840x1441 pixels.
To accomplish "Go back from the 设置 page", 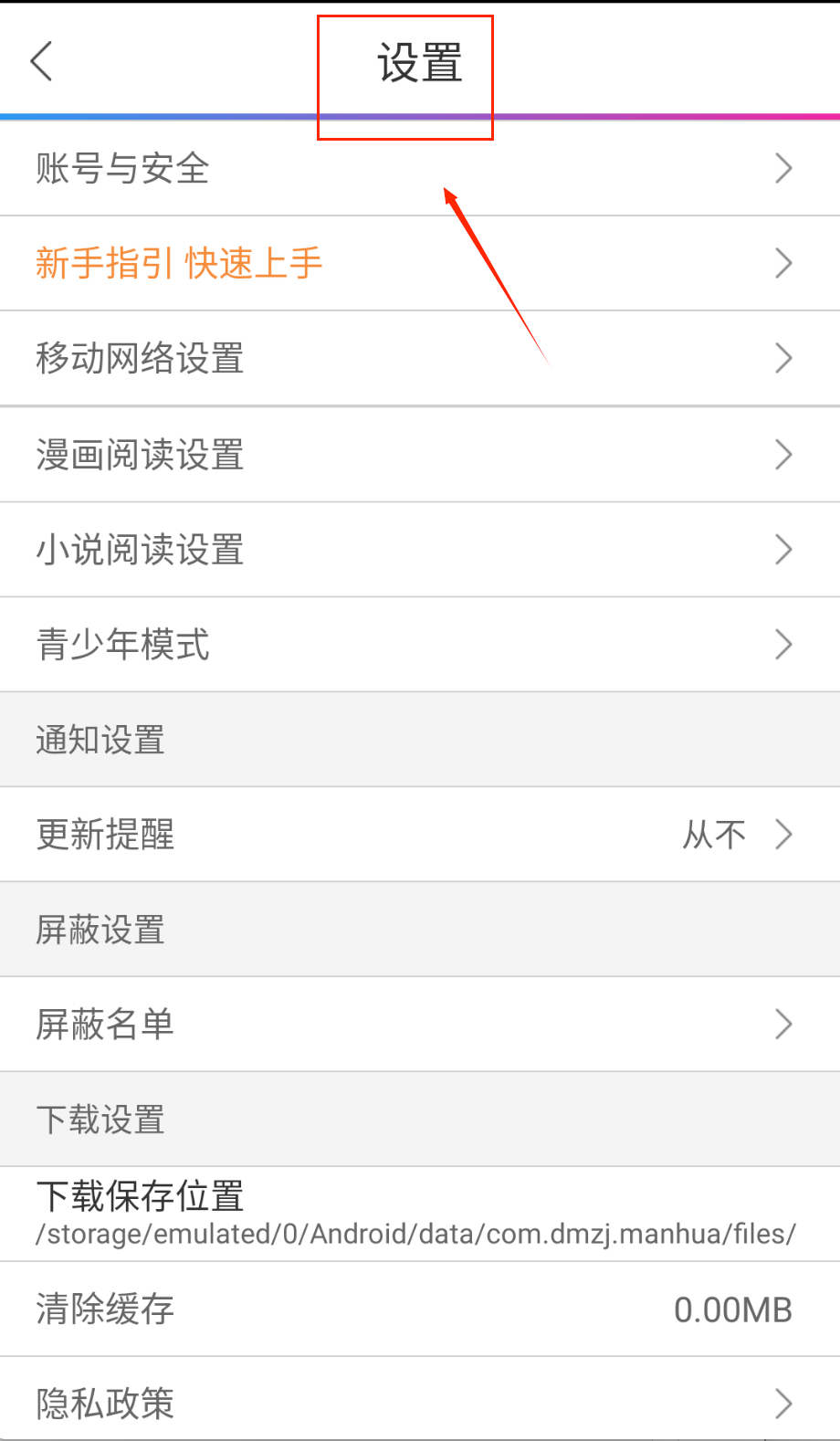I will tap(42, 62).
